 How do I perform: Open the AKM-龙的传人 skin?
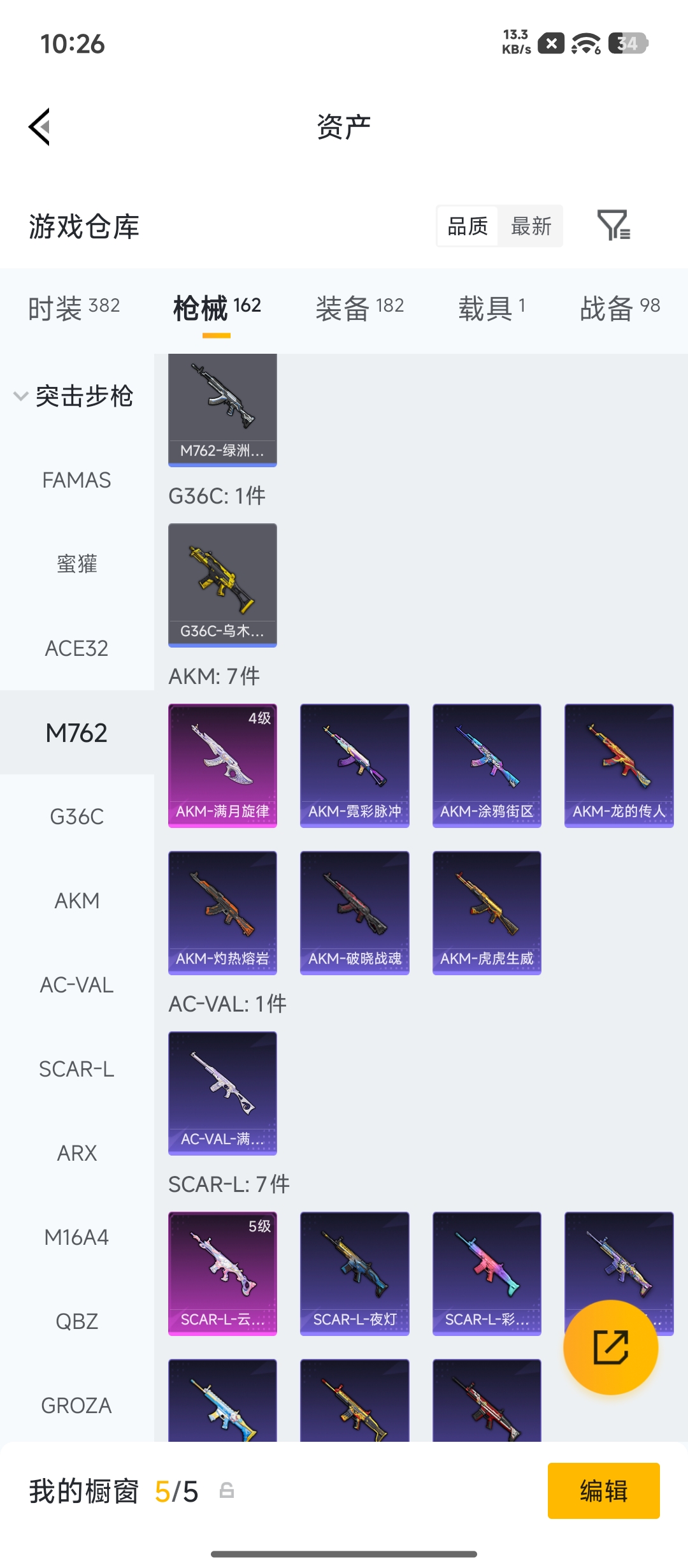619,766
